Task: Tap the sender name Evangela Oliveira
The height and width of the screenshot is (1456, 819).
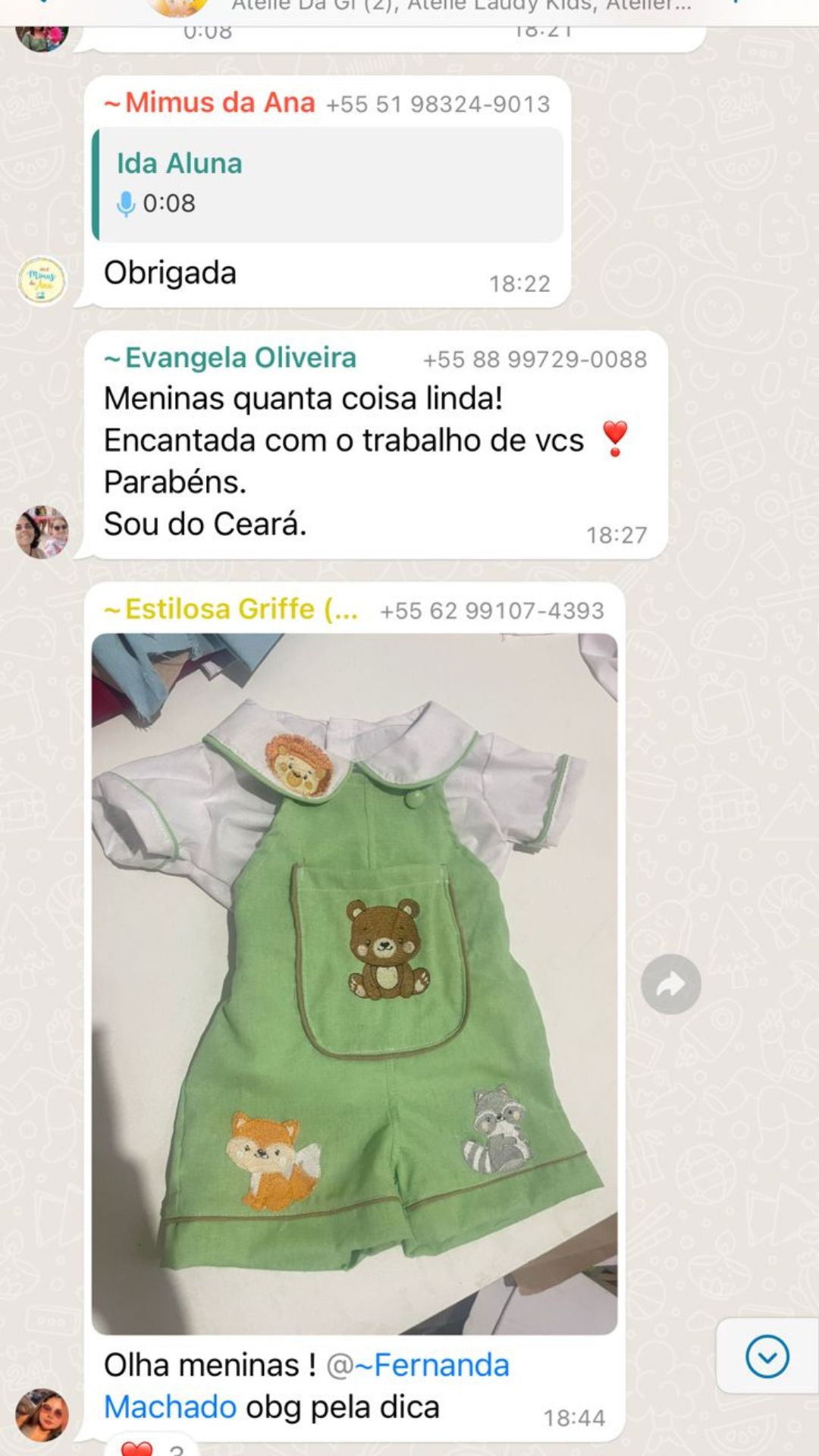Action: (240, 358)
